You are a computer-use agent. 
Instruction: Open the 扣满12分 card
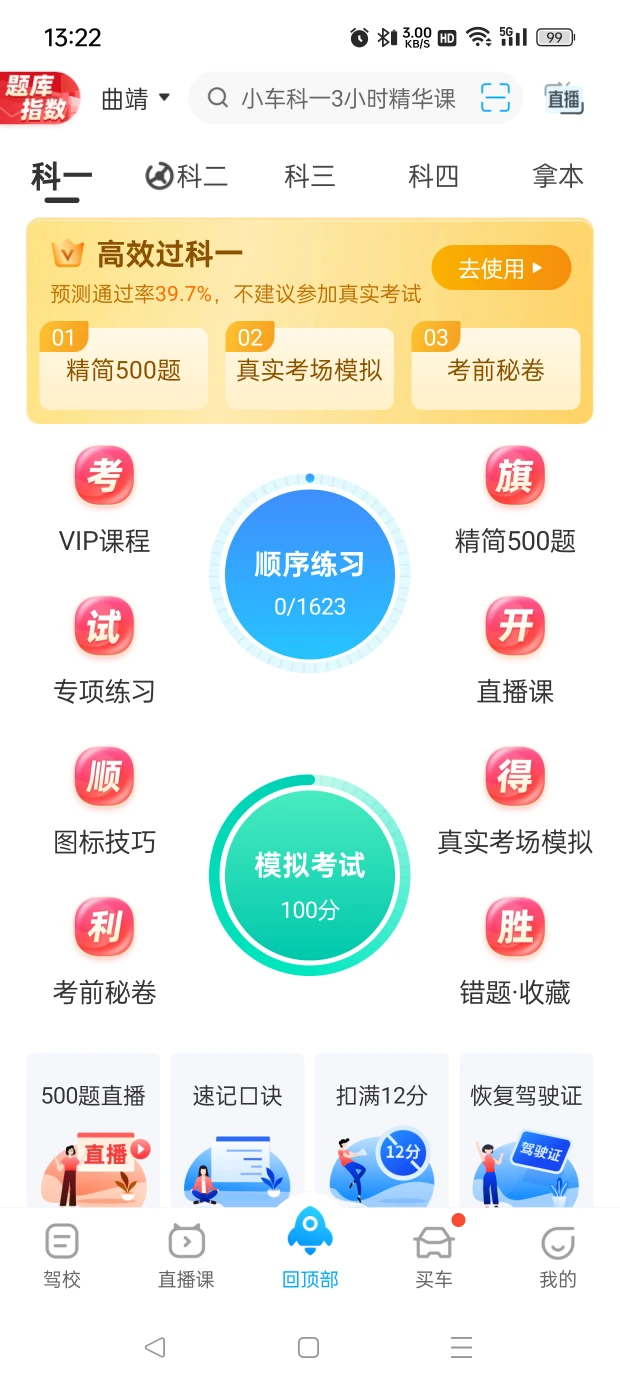[x=382, y=1130]
